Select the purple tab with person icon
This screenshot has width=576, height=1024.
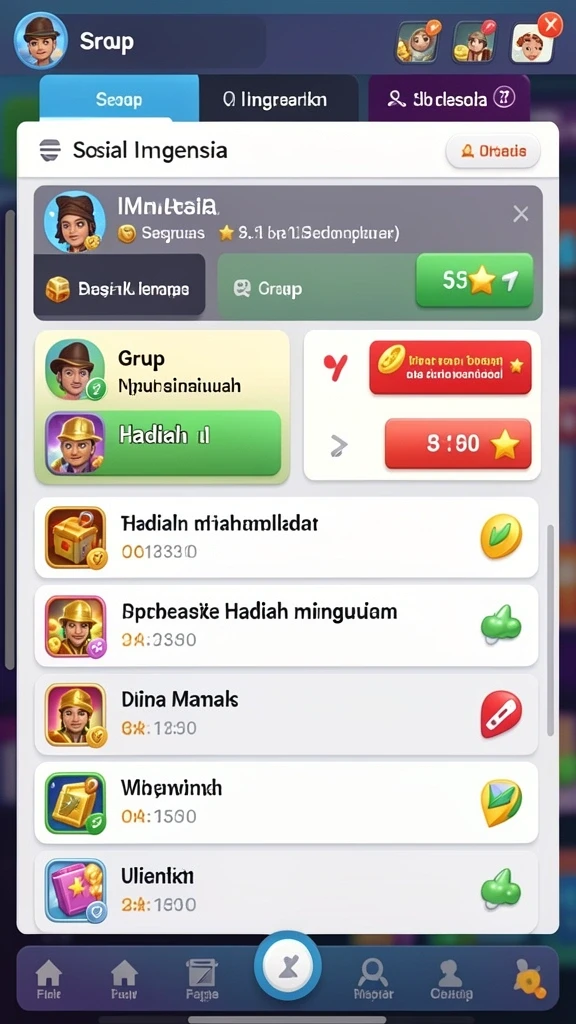pos(449,99)
